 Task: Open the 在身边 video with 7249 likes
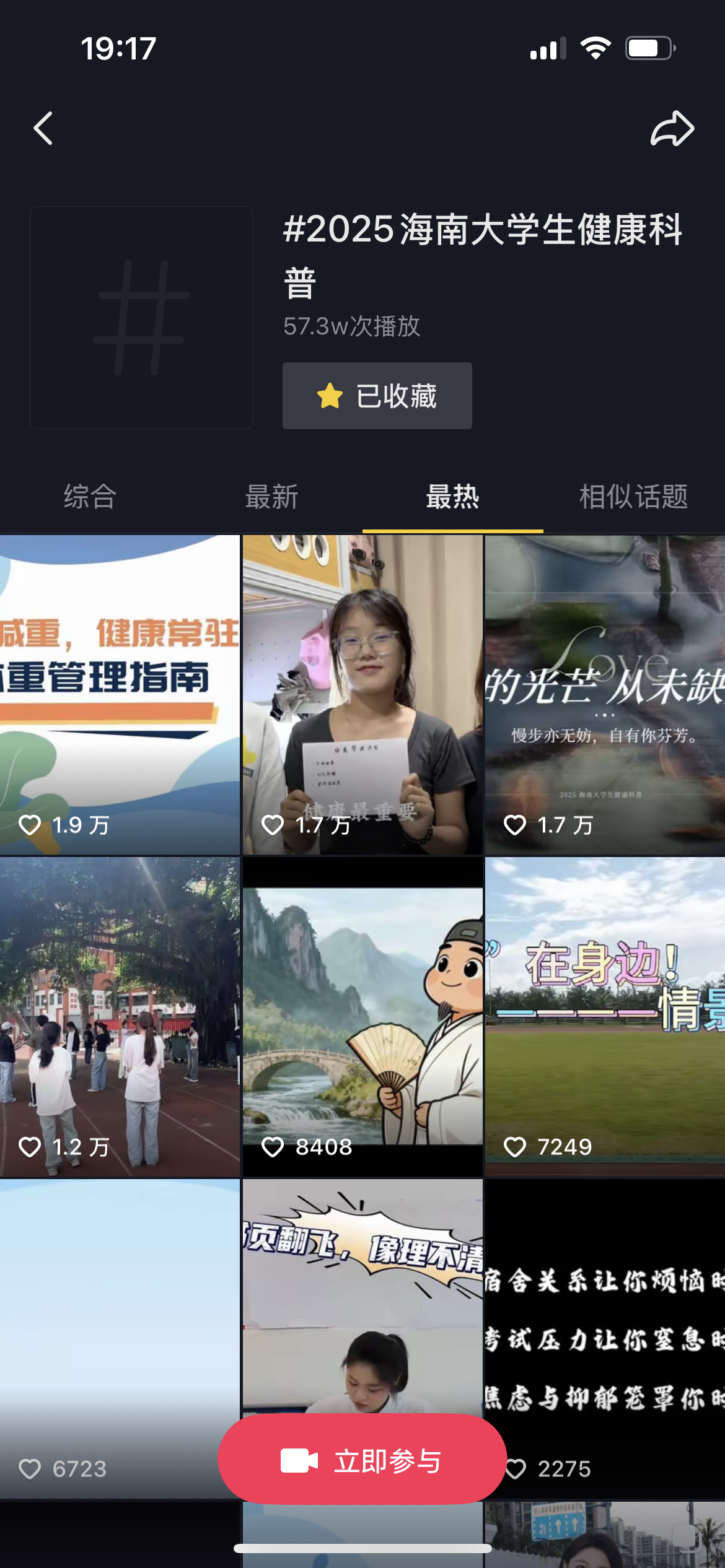[605, 1016]
